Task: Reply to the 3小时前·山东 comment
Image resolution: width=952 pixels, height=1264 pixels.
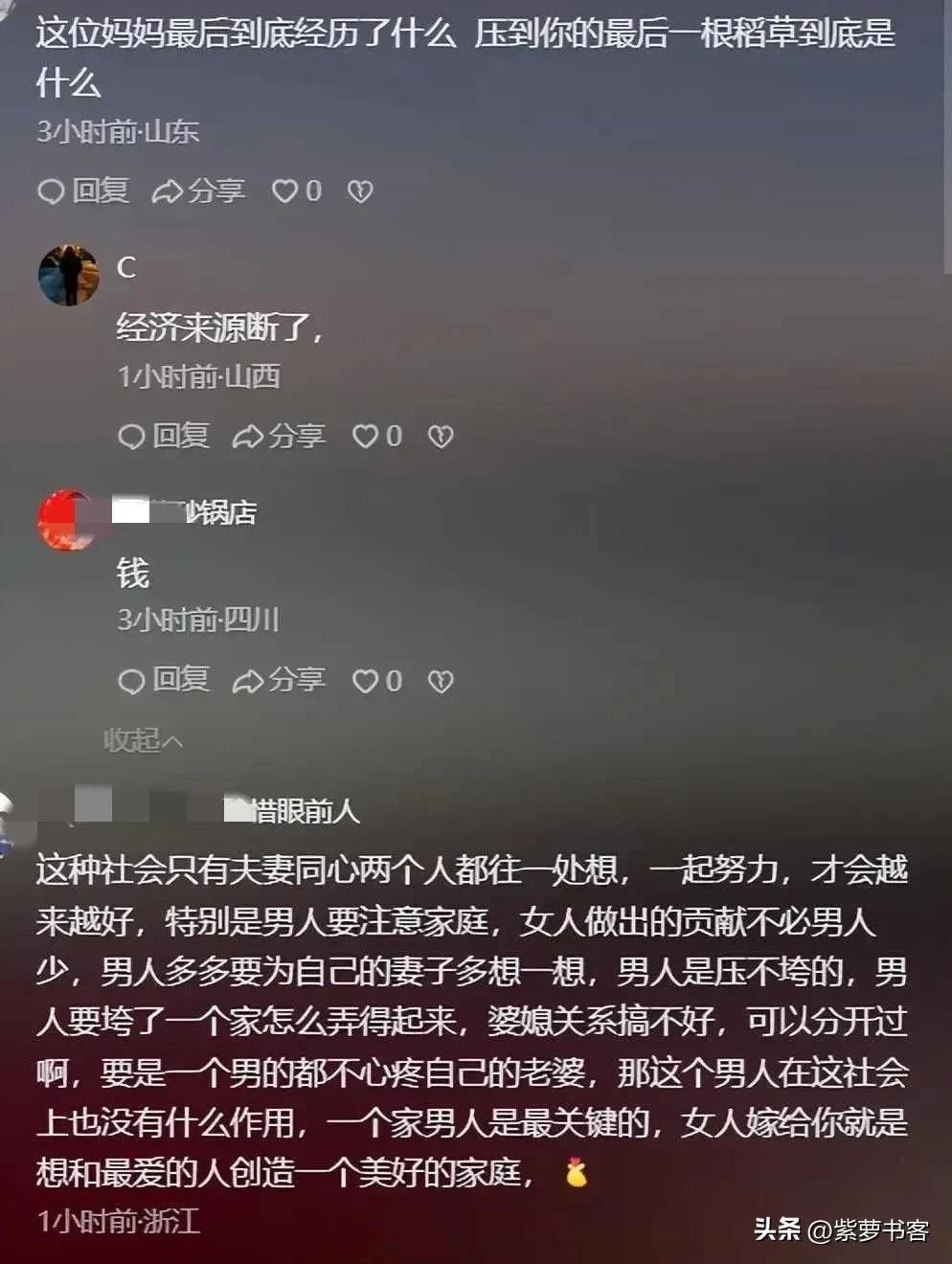Action: pyautogui.click(x=83, y=192)
